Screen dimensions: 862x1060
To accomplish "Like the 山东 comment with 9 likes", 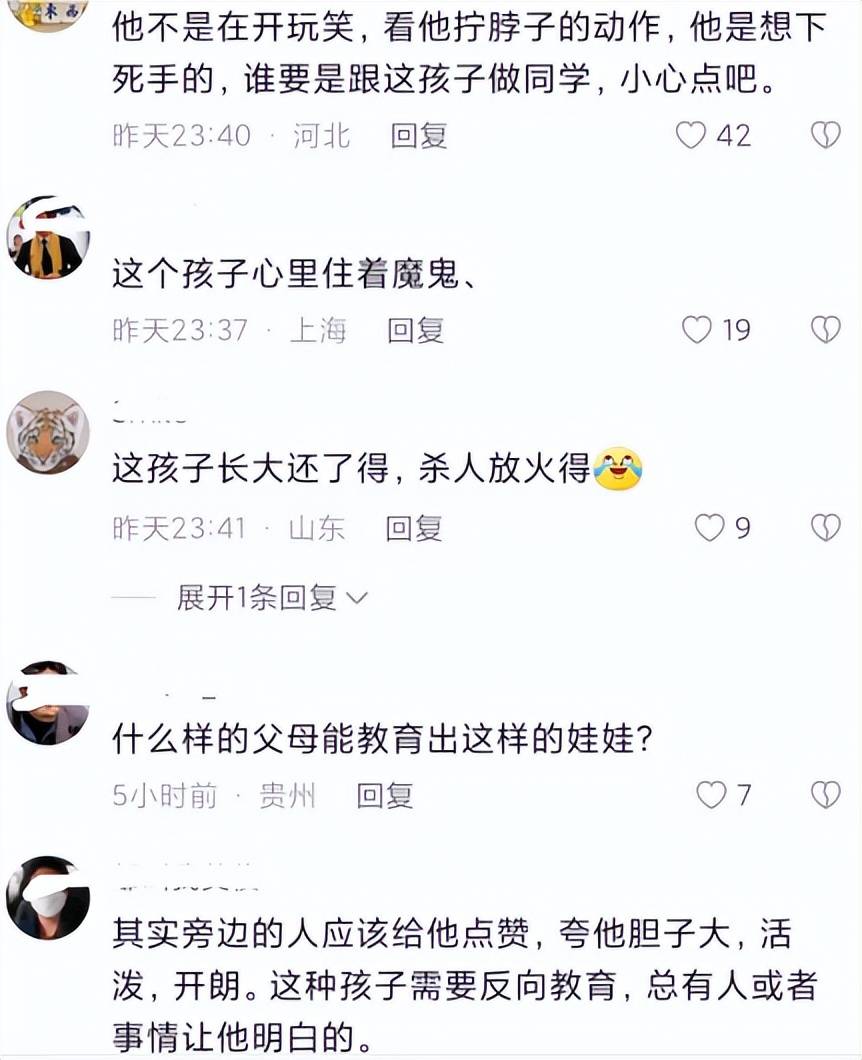I will [x=709, y=528].
